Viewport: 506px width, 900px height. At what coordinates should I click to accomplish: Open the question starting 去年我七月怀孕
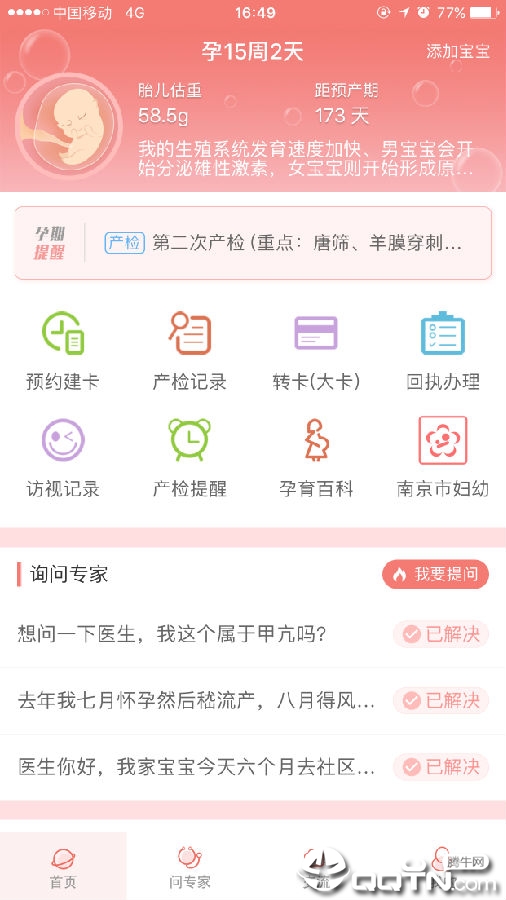pyautogui.click(x=253, y=700)
